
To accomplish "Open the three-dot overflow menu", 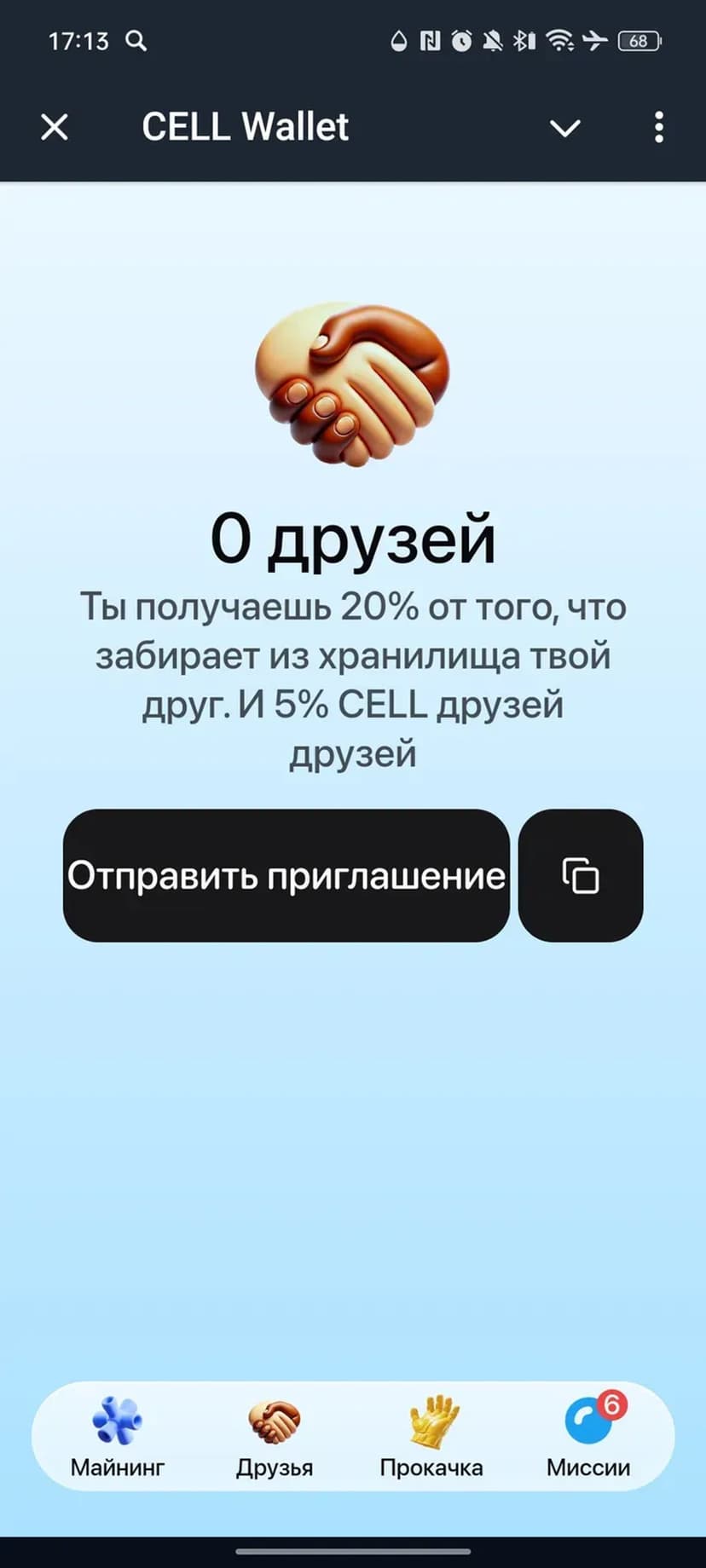I will pos(658,128).
